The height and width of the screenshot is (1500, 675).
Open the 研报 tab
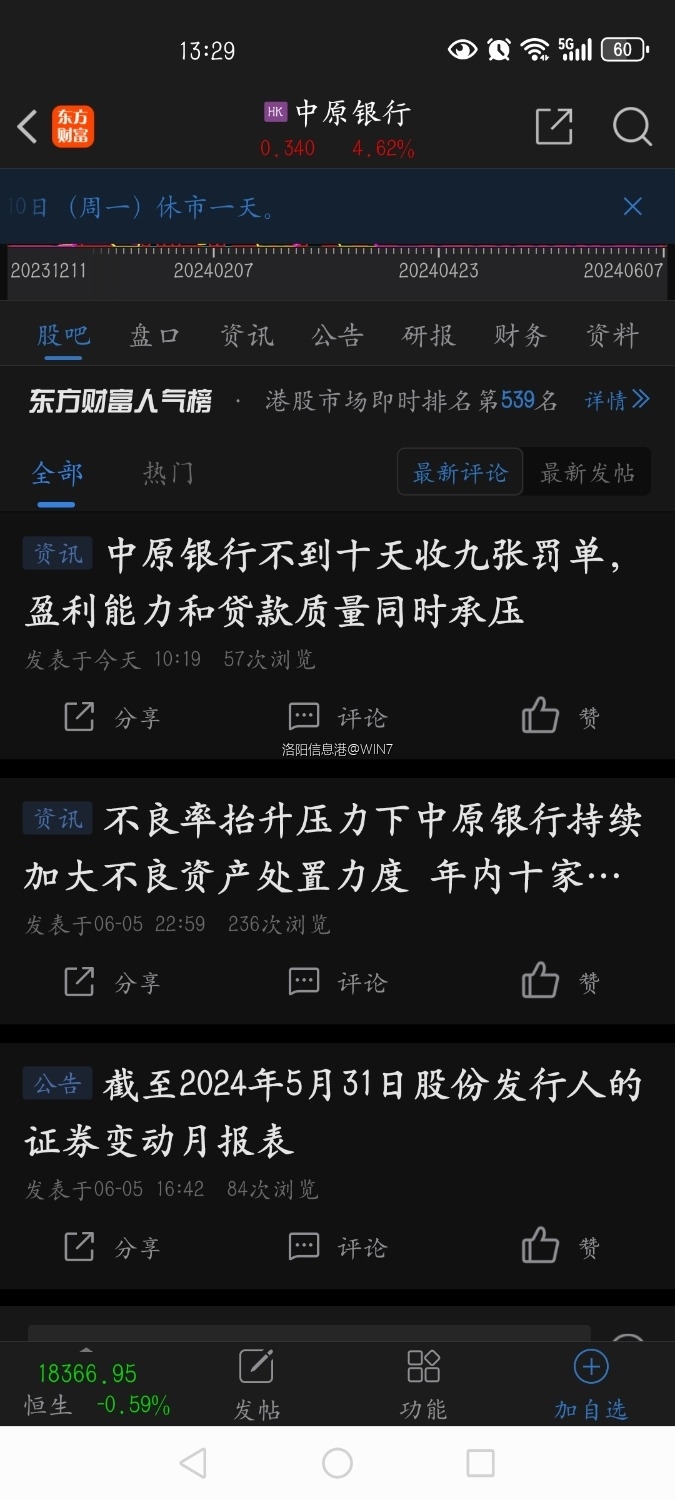tap(428, 335)
